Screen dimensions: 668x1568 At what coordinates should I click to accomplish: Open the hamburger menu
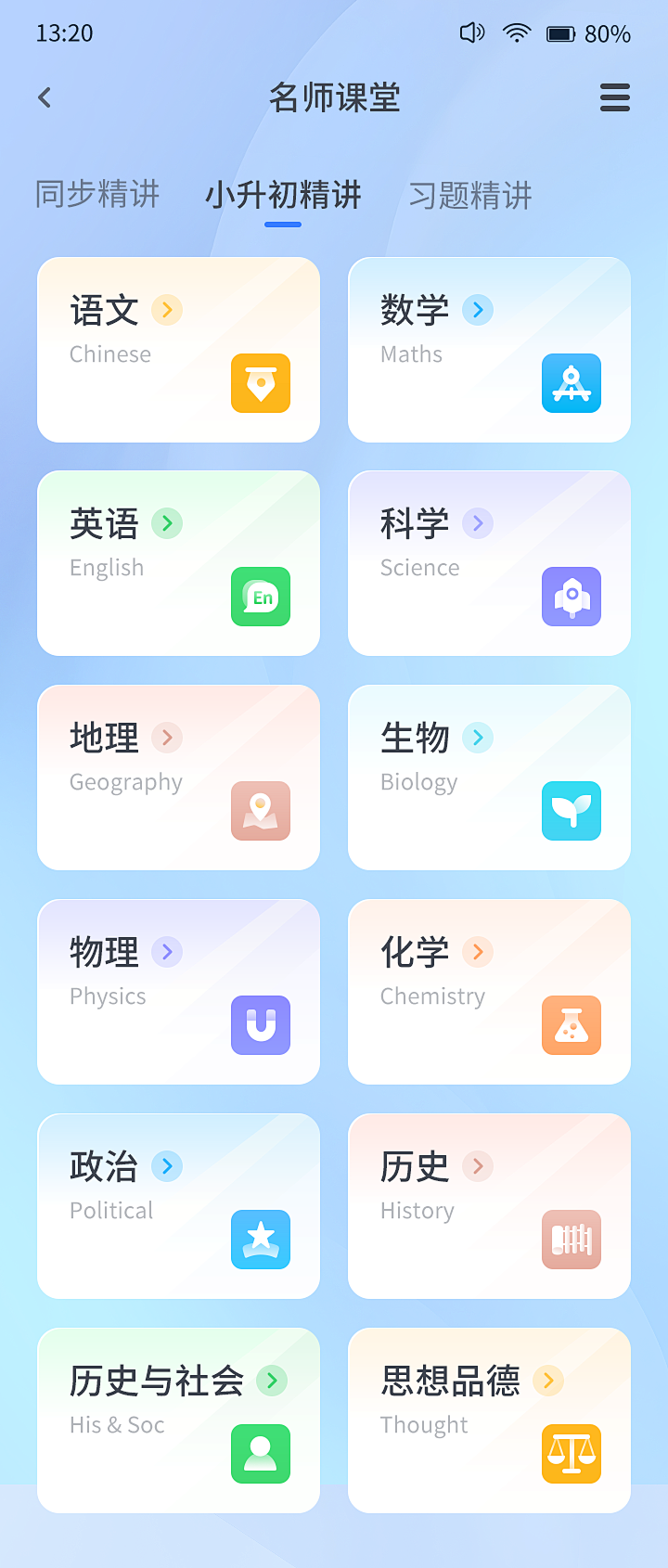tap(614, 97)
